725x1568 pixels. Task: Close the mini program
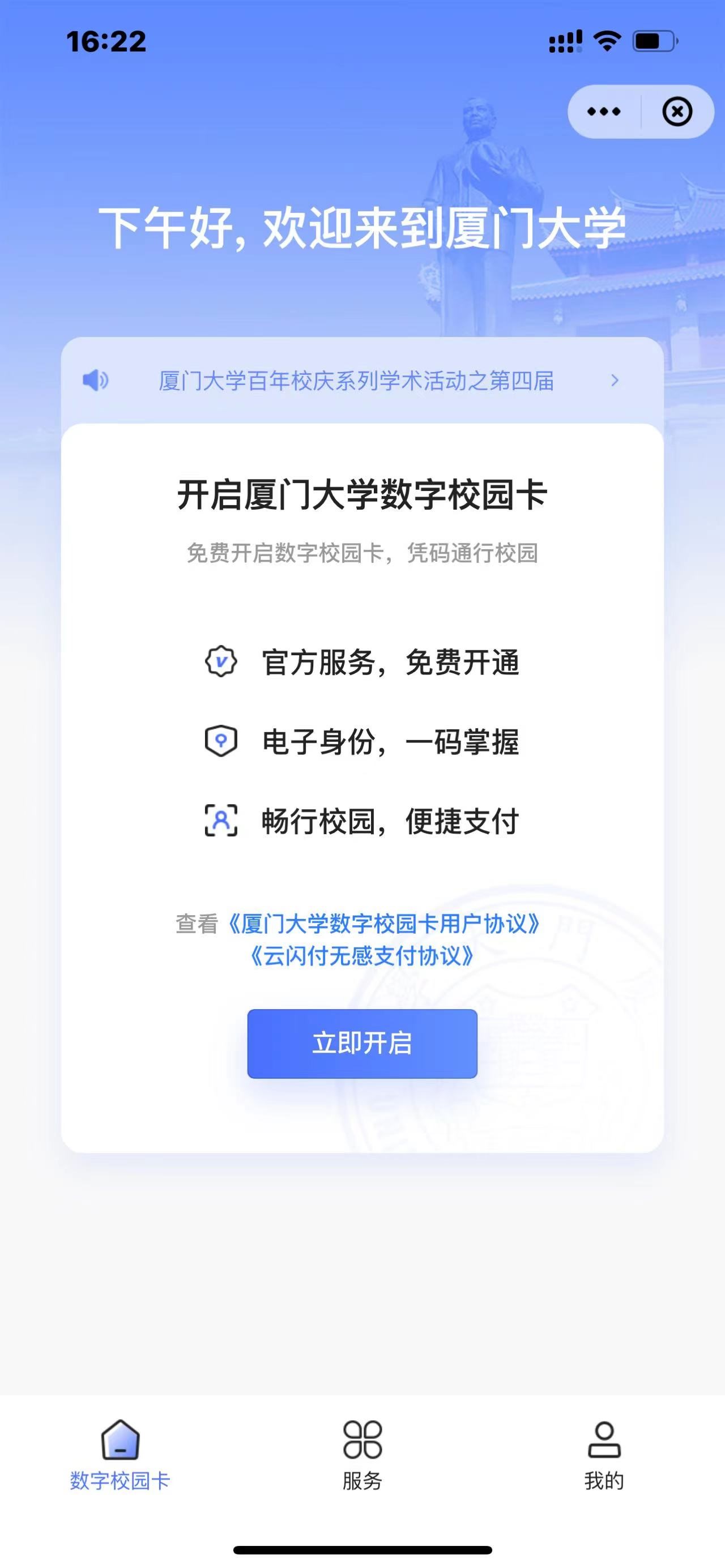677,112
